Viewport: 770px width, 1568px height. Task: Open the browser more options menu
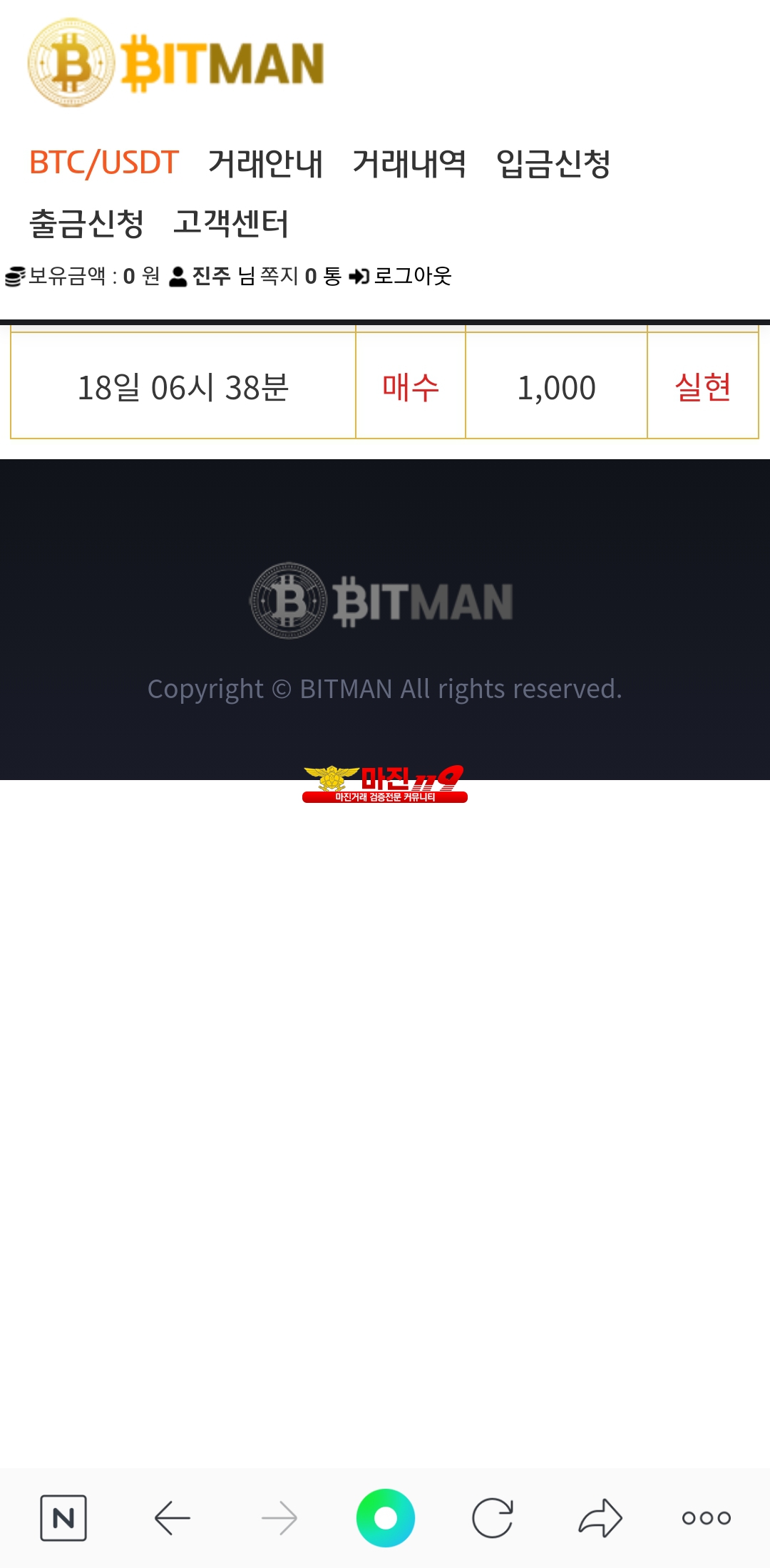(707, 1518)
